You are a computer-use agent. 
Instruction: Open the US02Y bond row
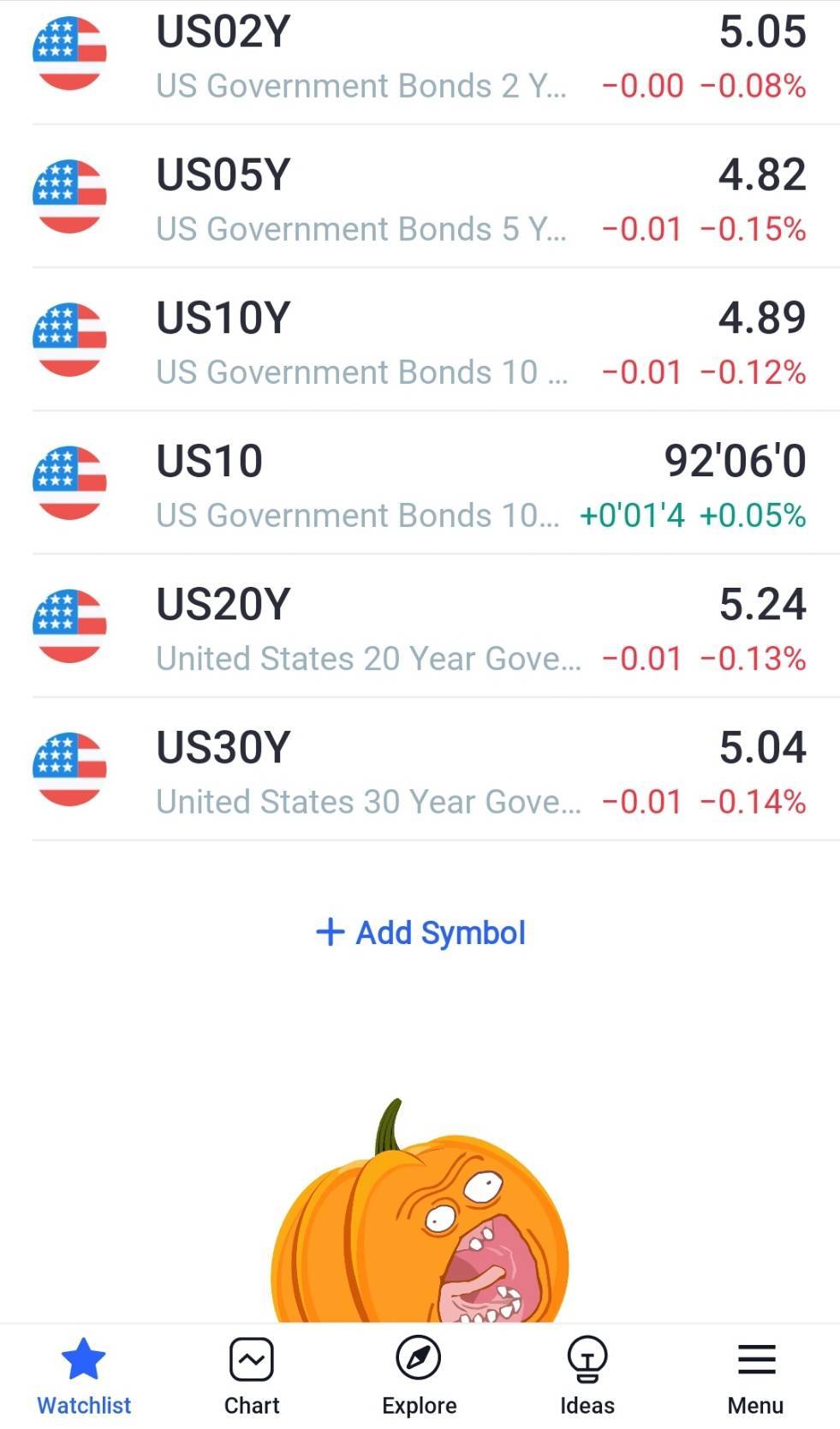(420, 58)
